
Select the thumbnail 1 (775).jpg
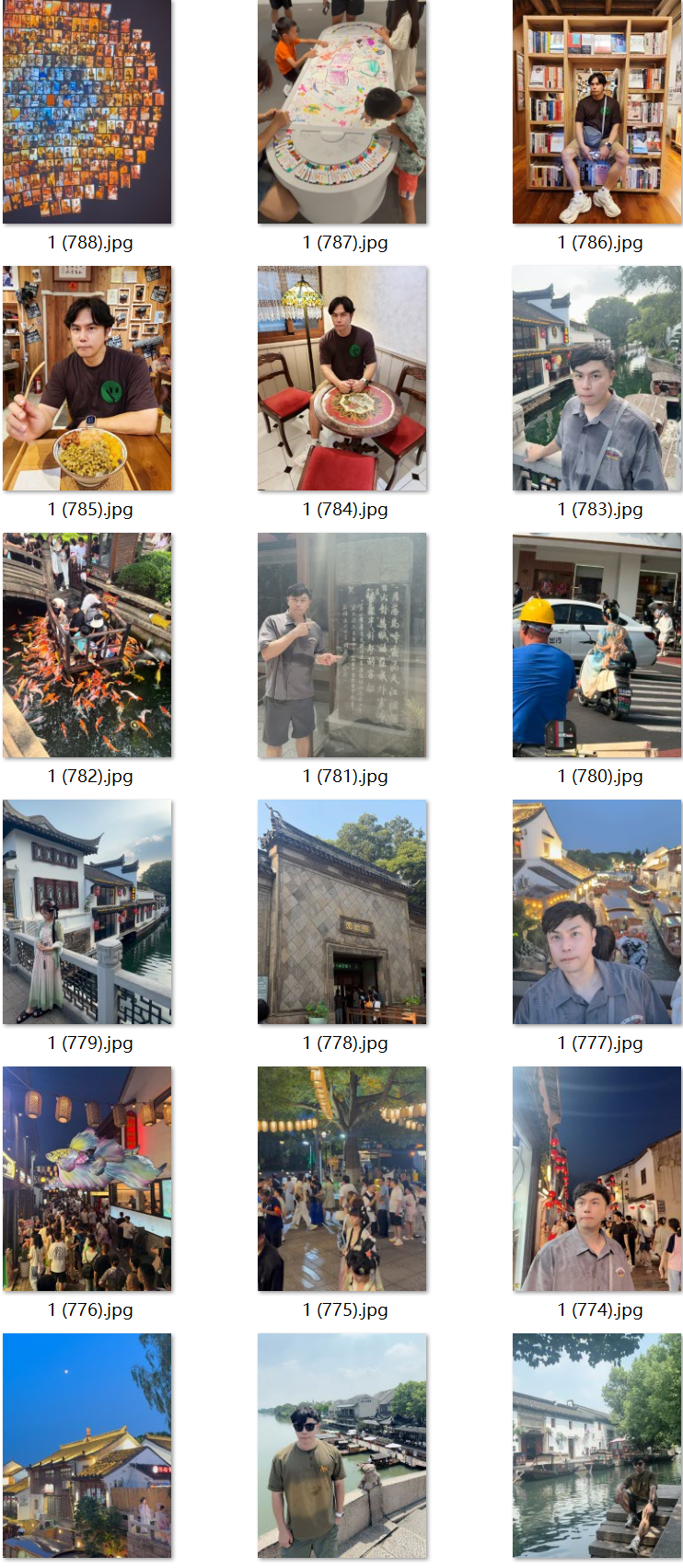pyautogui.click(x=341, y=1179)
